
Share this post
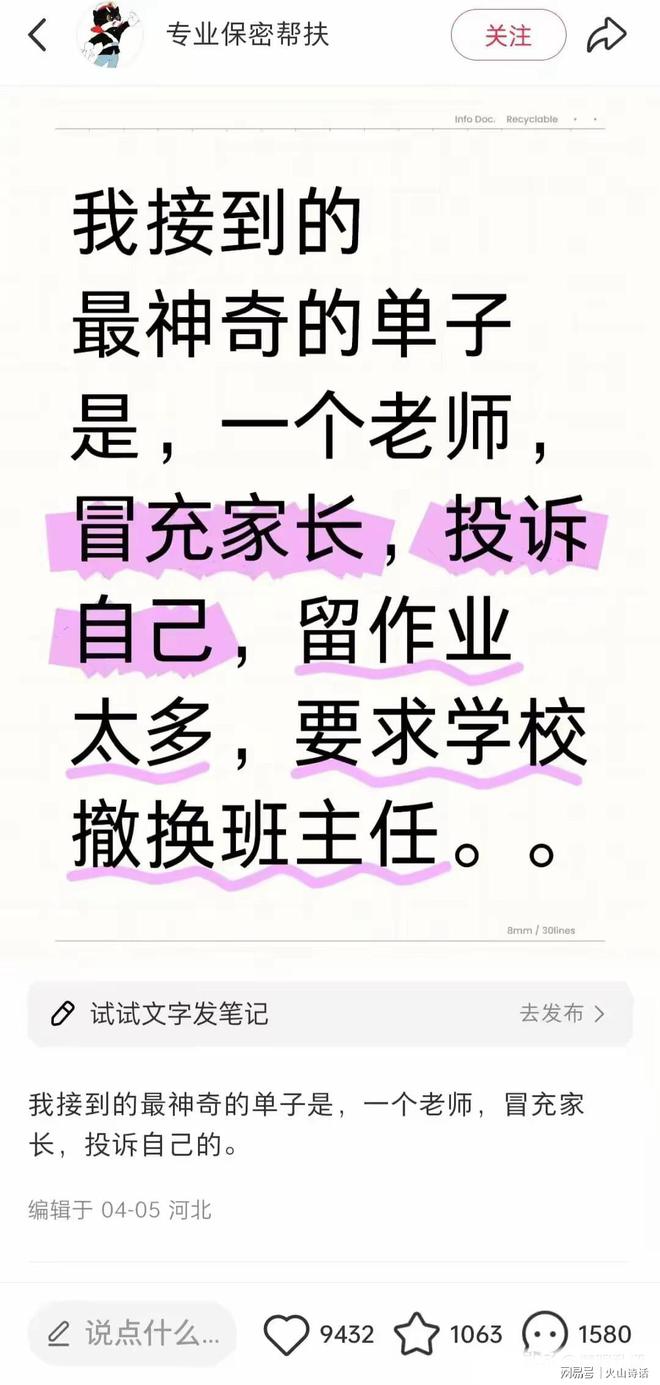[606, 36]
